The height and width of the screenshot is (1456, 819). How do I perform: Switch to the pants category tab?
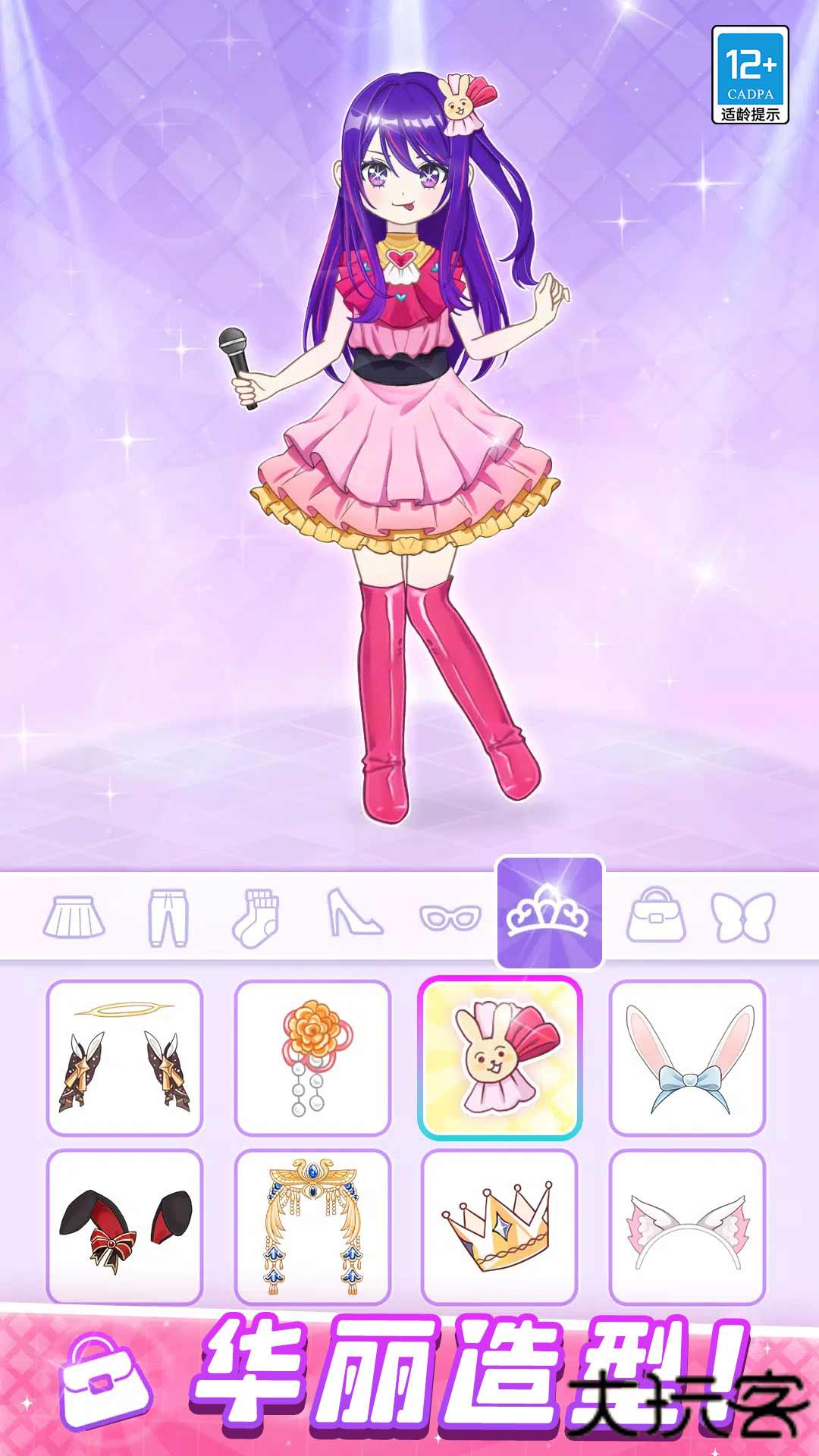point(168,918)
